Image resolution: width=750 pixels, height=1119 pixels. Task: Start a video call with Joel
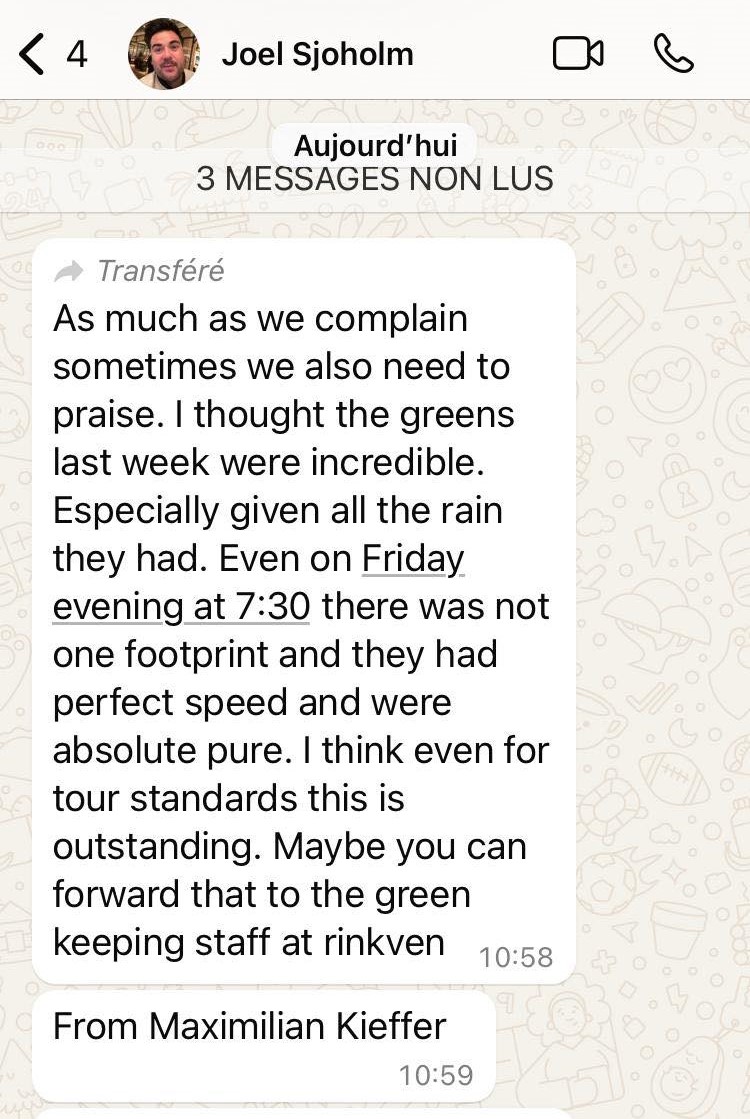[578, 54]
